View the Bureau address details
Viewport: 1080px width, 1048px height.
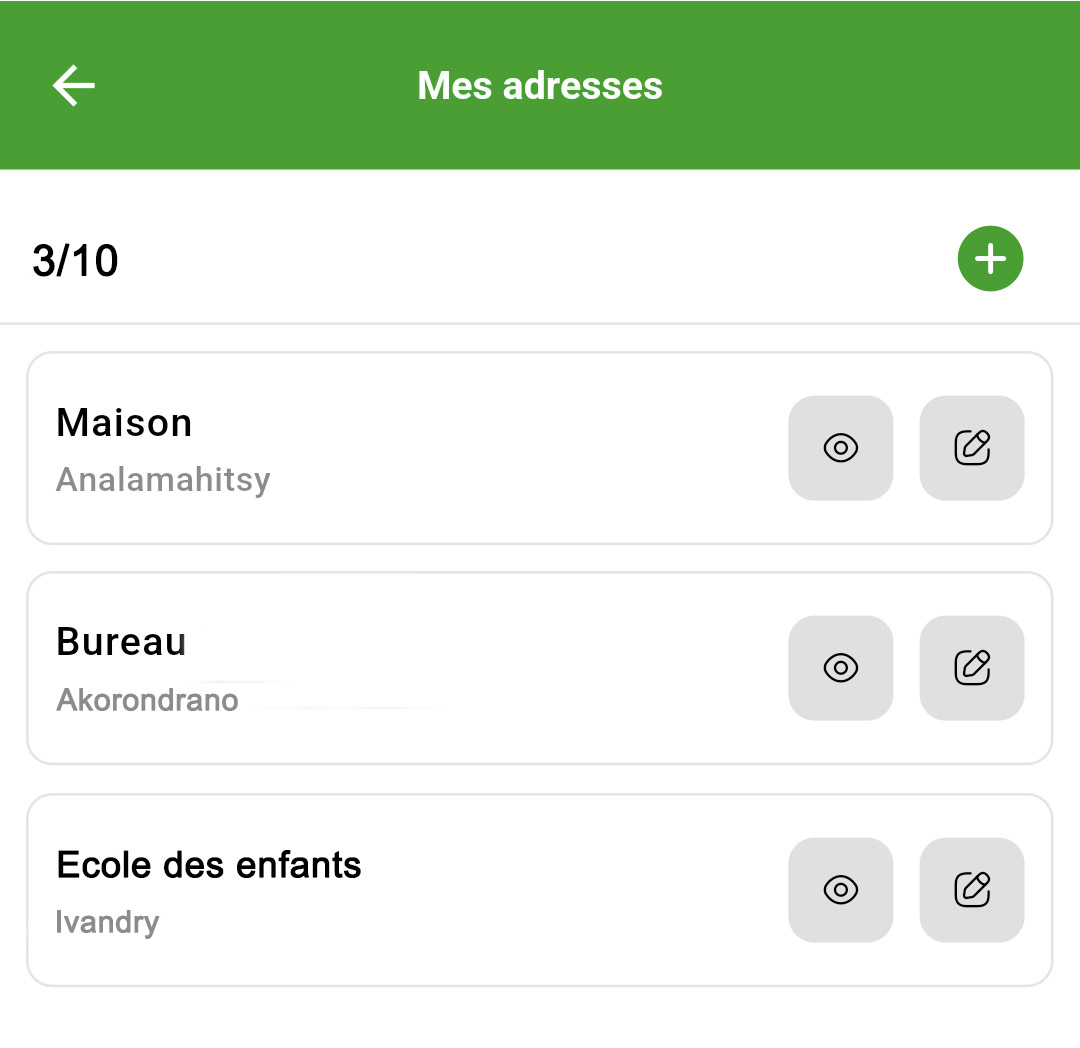pyautogui.click(x=840, y=667)
